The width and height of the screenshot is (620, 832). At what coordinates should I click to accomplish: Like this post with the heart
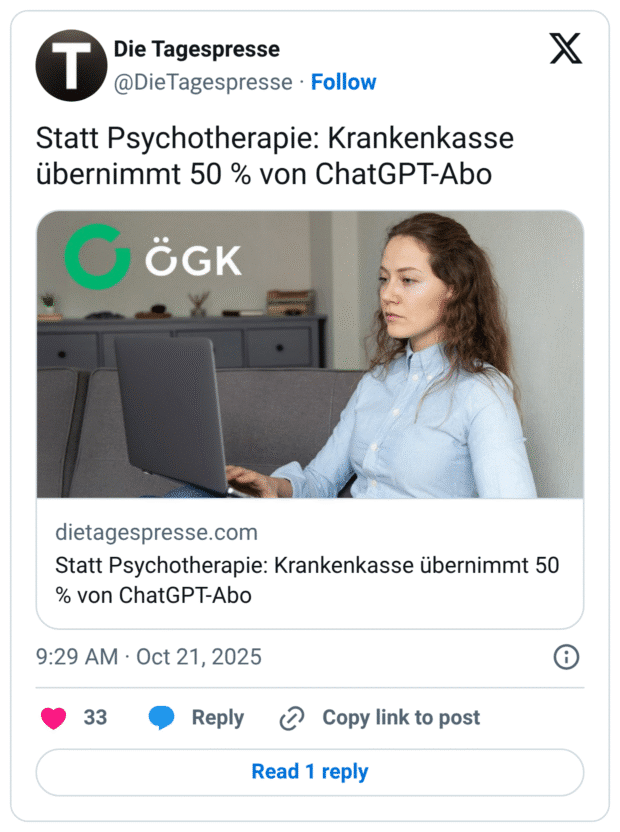tap(53, 718)
